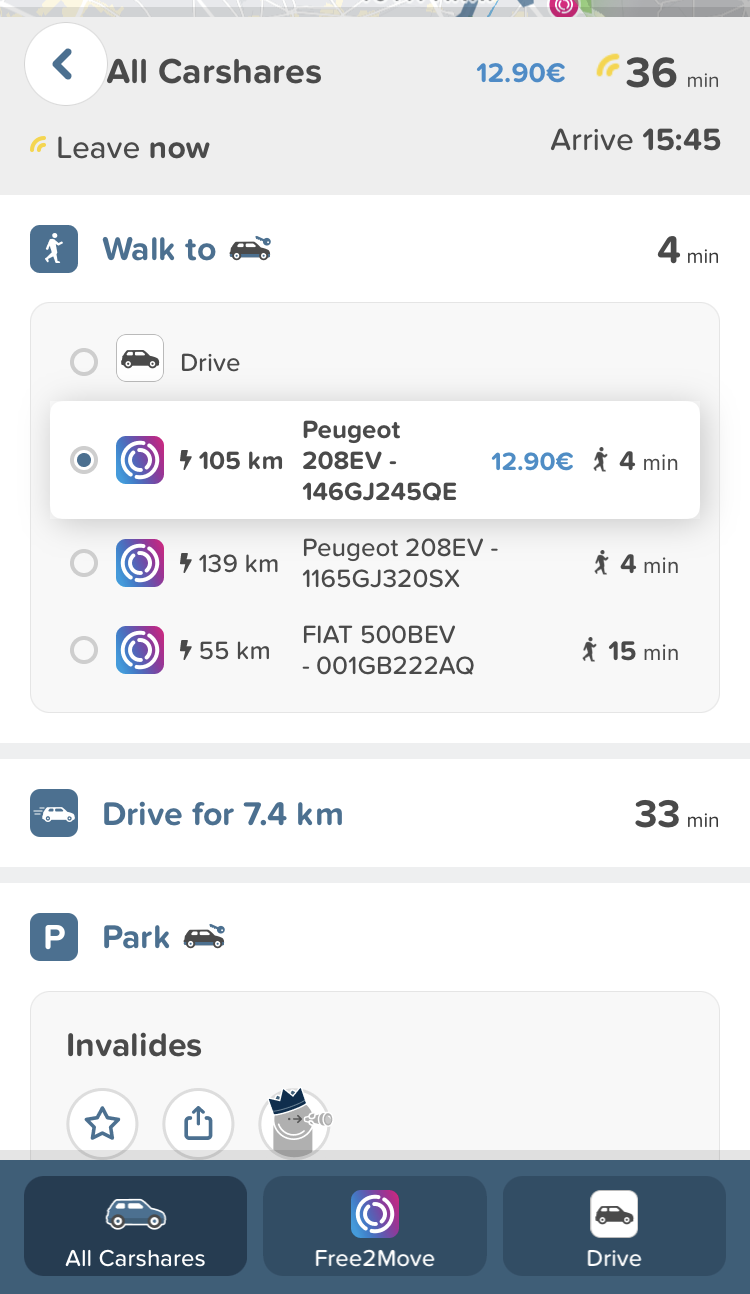Open the Walk to car step
This screenshot has width=750, height=1294.
pyautogui.click(x=160, y=249)
